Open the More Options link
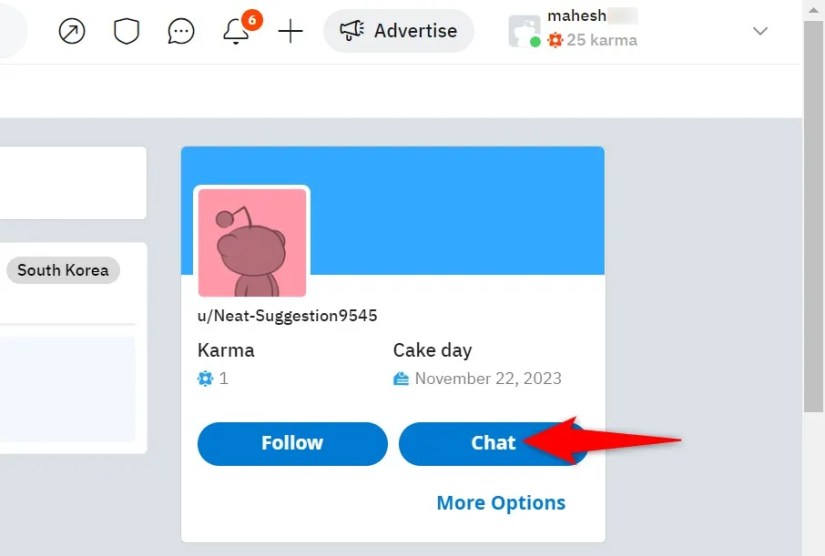This screenshot has width=825, height=556. [501, 503]
